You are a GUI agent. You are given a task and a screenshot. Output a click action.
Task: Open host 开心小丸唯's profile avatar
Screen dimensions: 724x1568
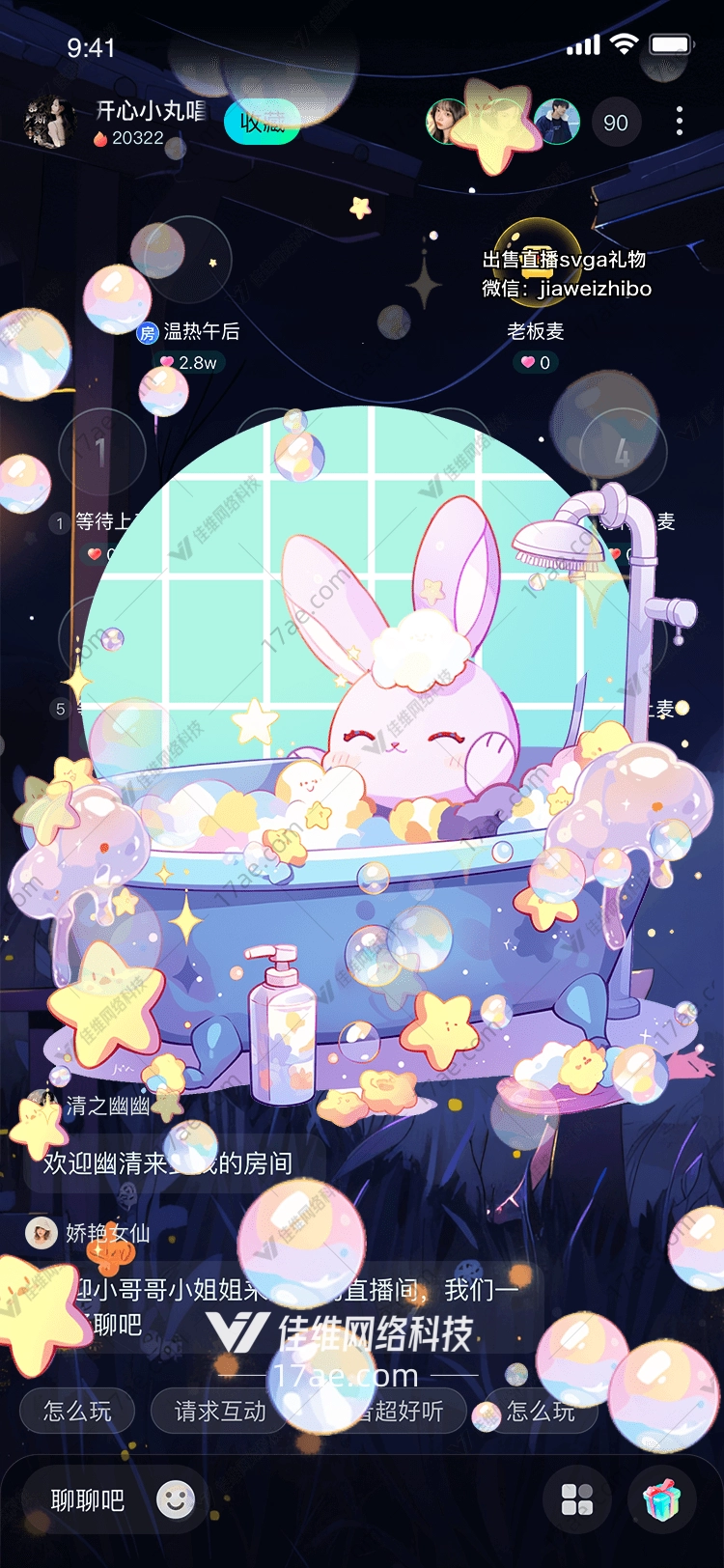48,123
